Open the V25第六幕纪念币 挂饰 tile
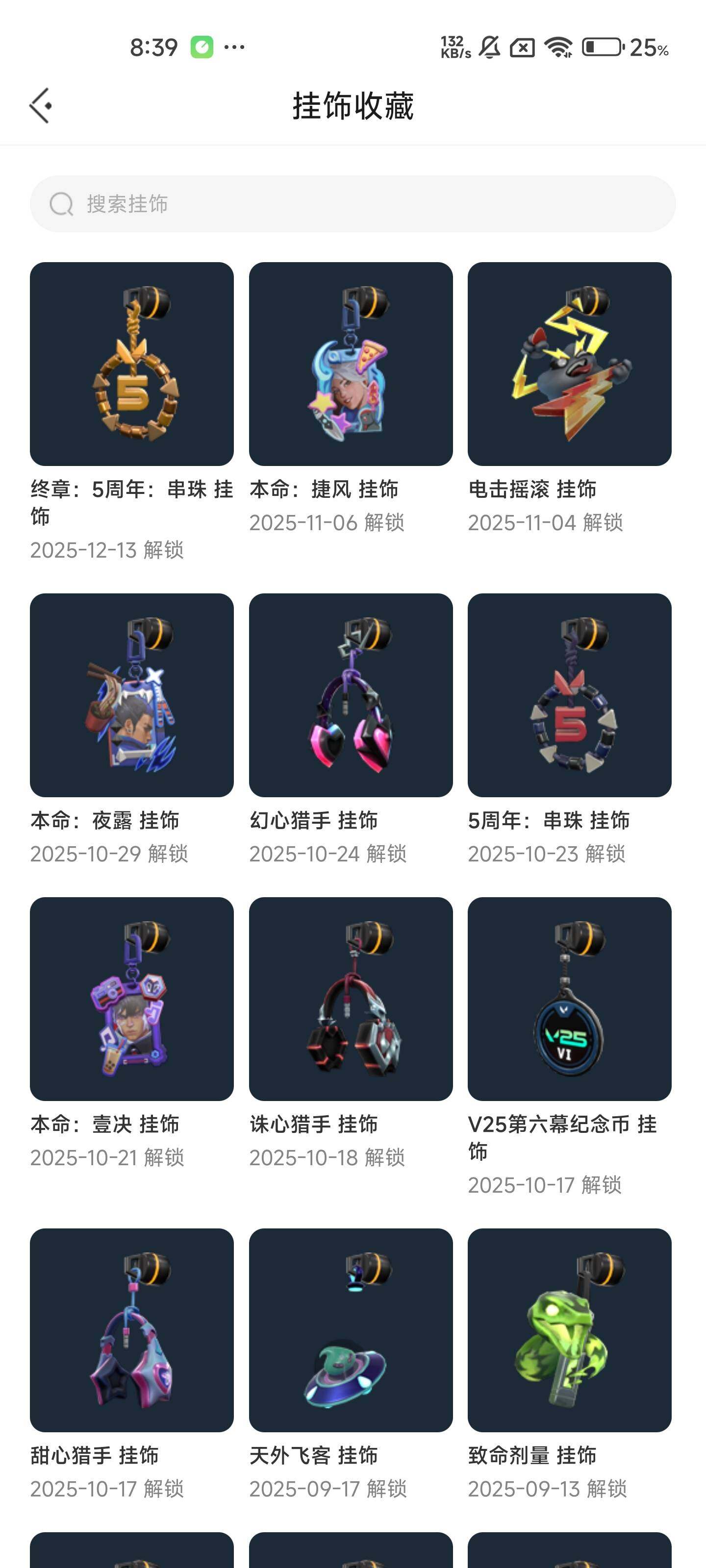 point(569,999)
